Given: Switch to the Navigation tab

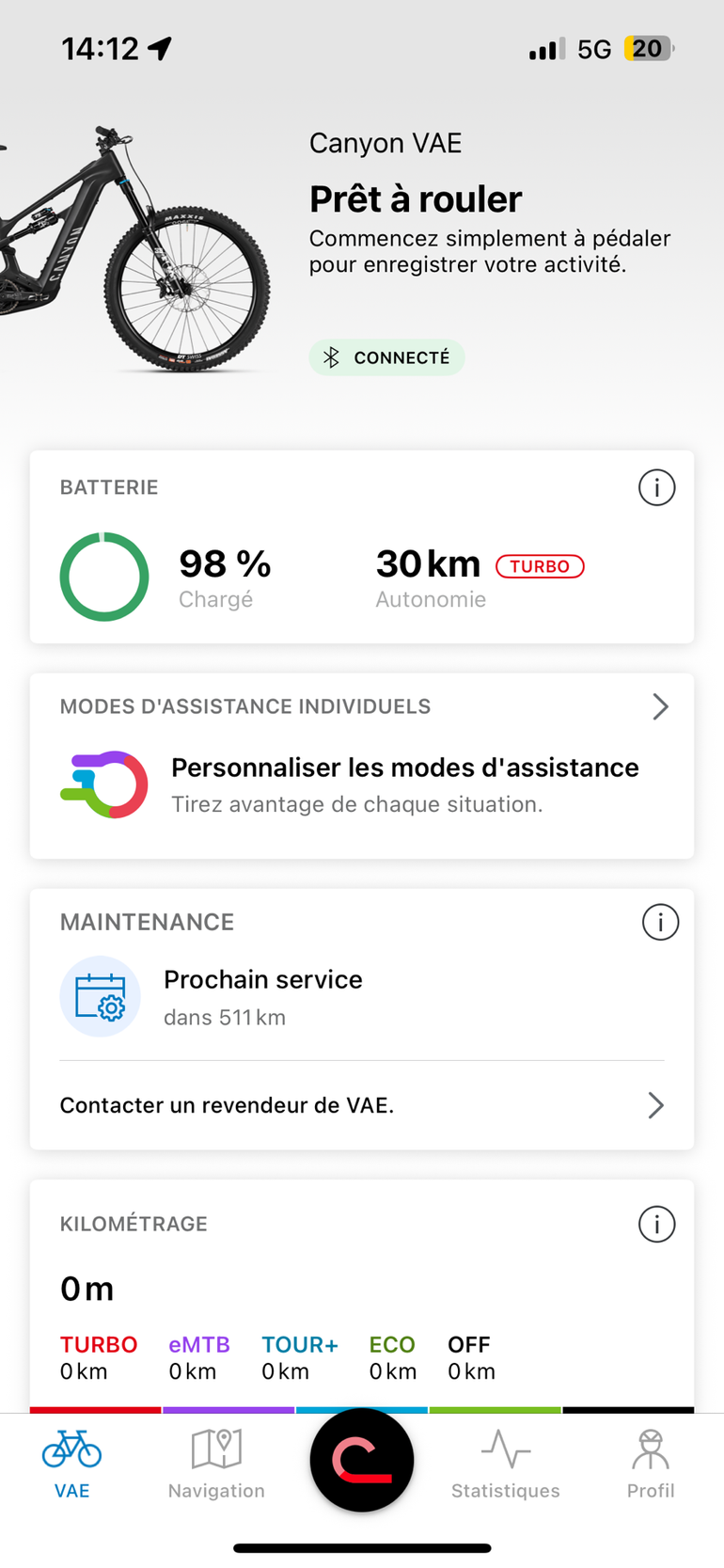Looking at the screenshot, I should [x=216, y=1463].
